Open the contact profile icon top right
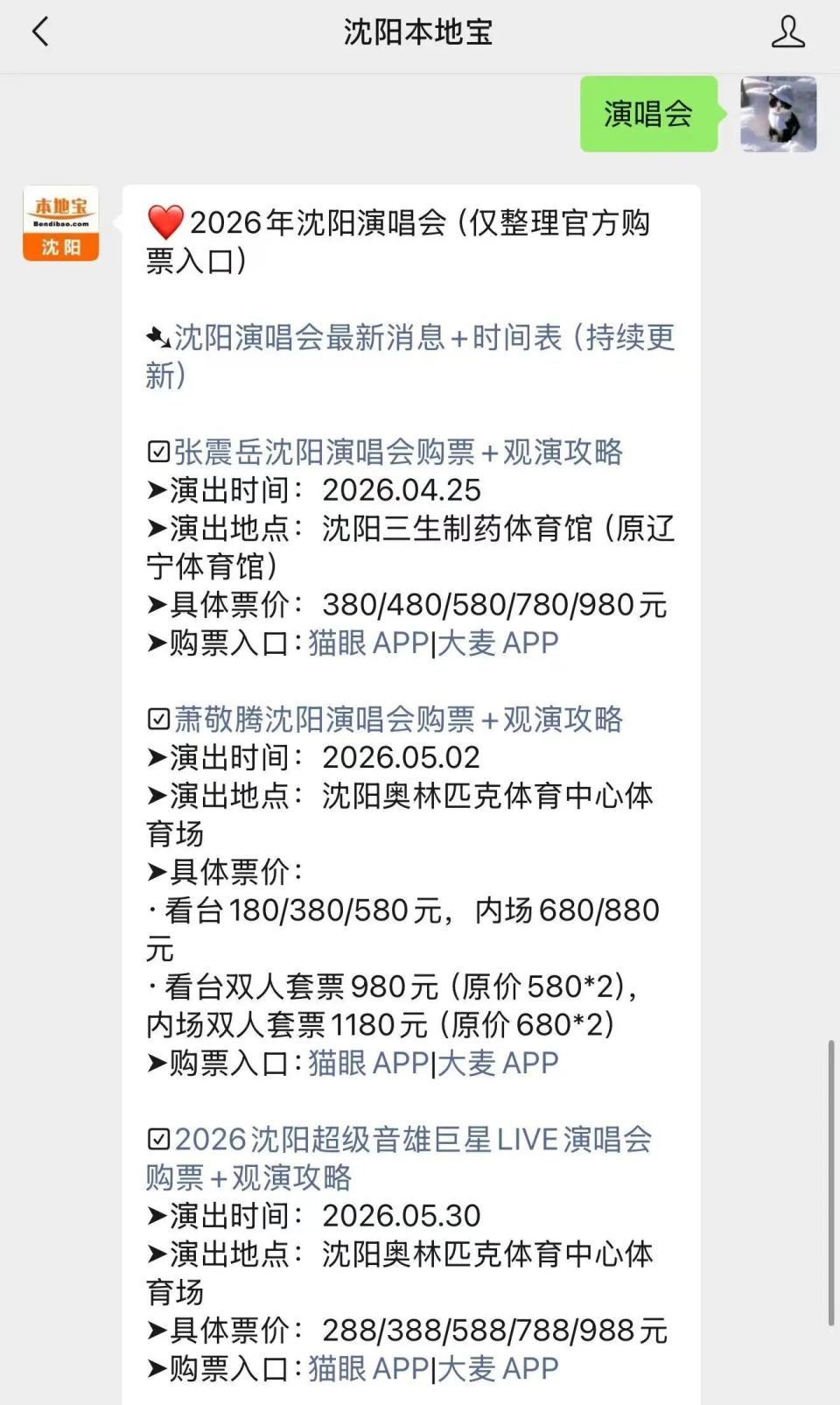Image resolution: width=840 pixels, height=1405 pixels. (788, 32)
